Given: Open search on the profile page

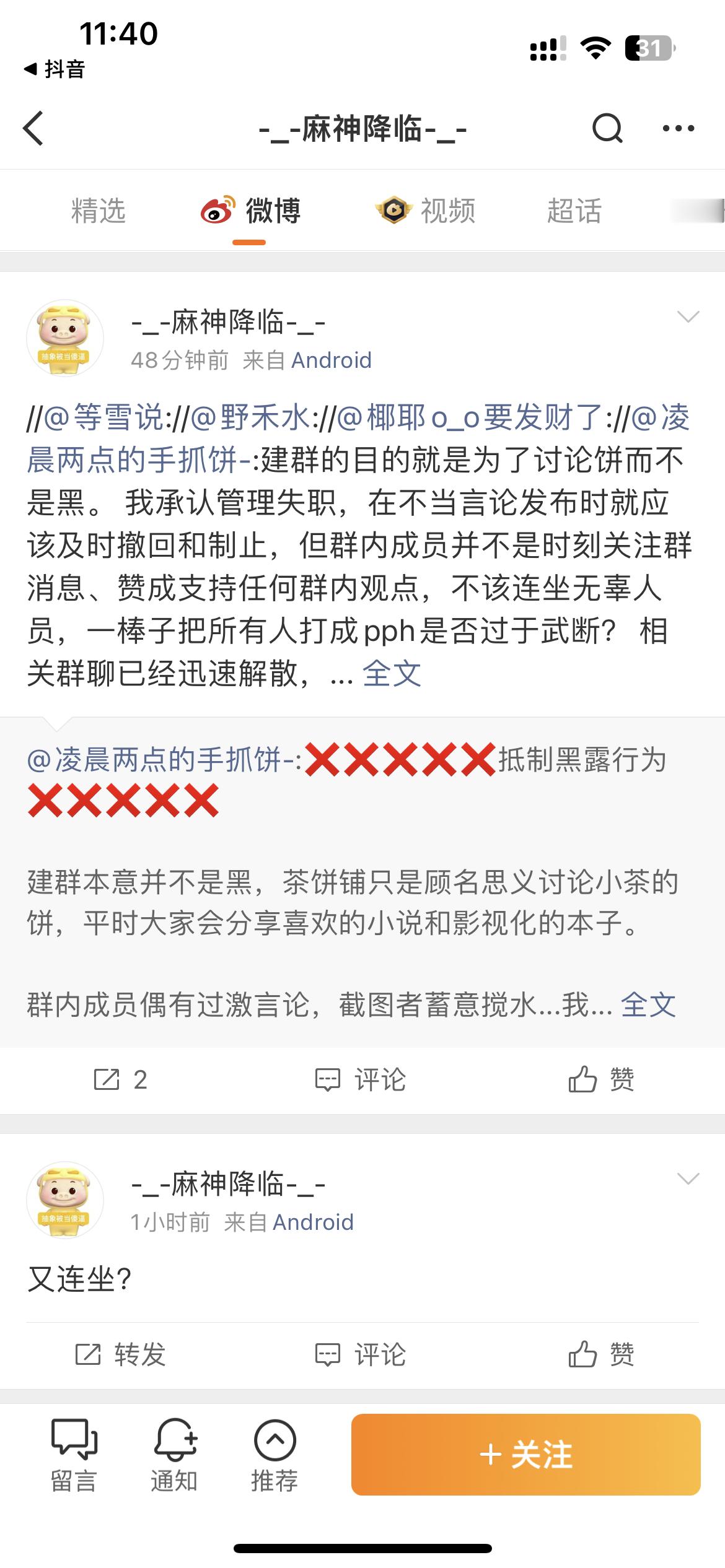Looking at the screenshot, I should [x=606, y=128].
